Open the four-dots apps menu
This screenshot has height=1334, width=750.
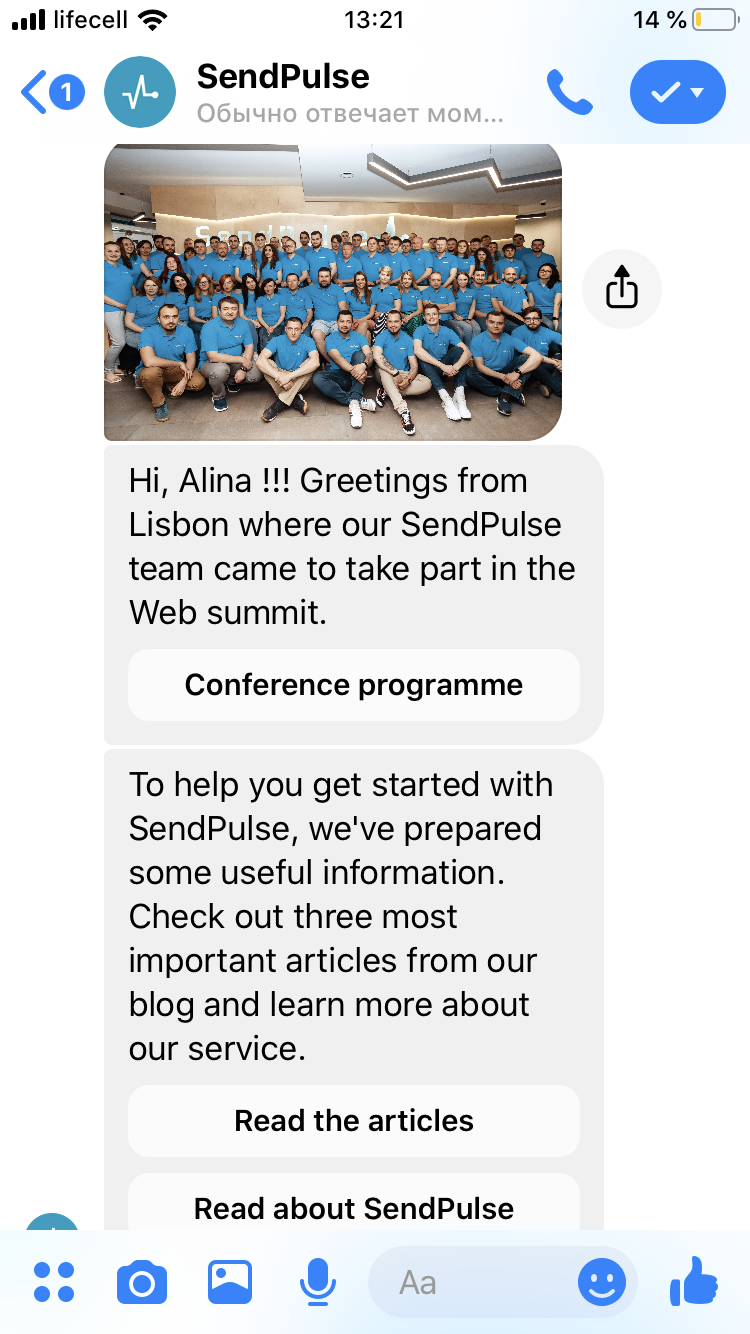click(54, 1282)
